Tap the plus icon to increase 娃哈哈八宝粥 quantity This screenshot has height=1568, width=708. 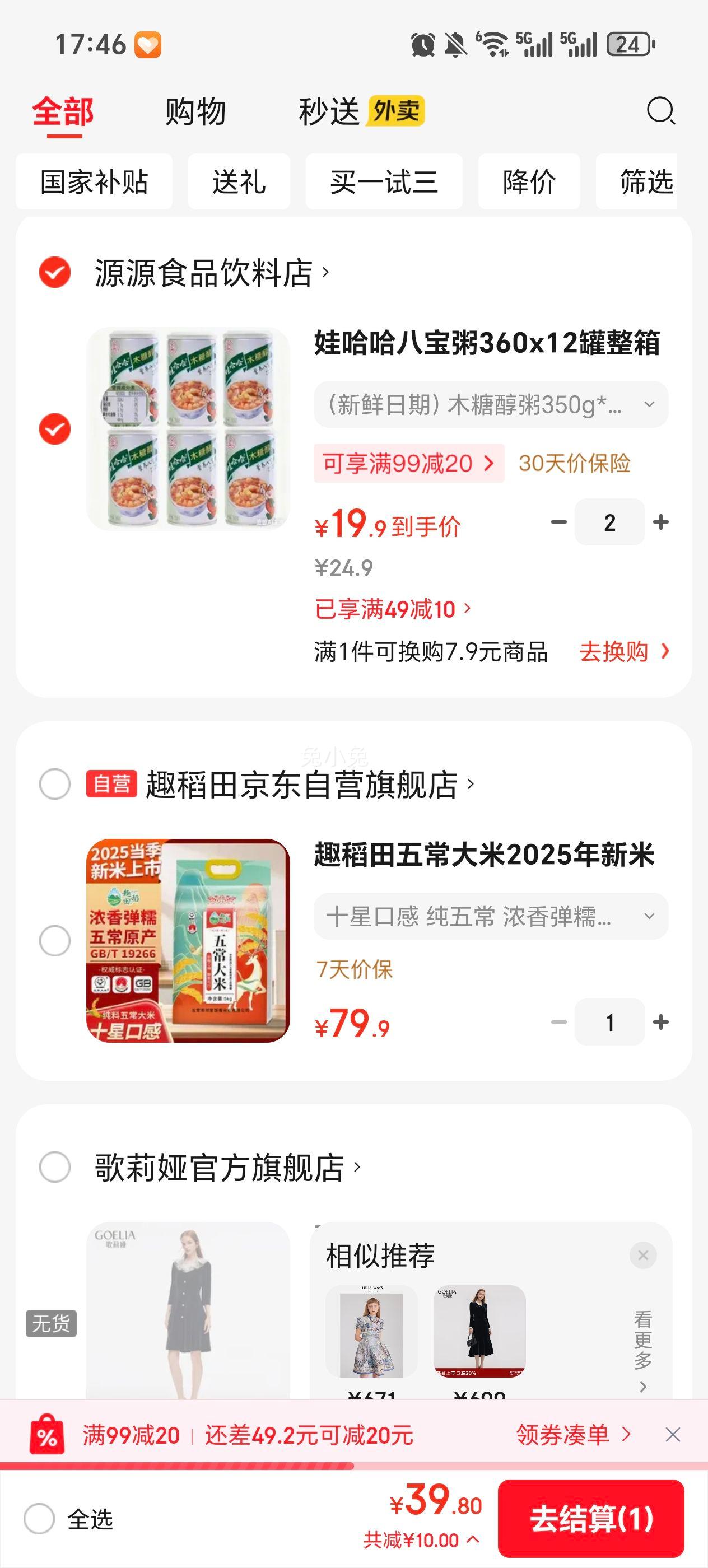coord(659,522)
